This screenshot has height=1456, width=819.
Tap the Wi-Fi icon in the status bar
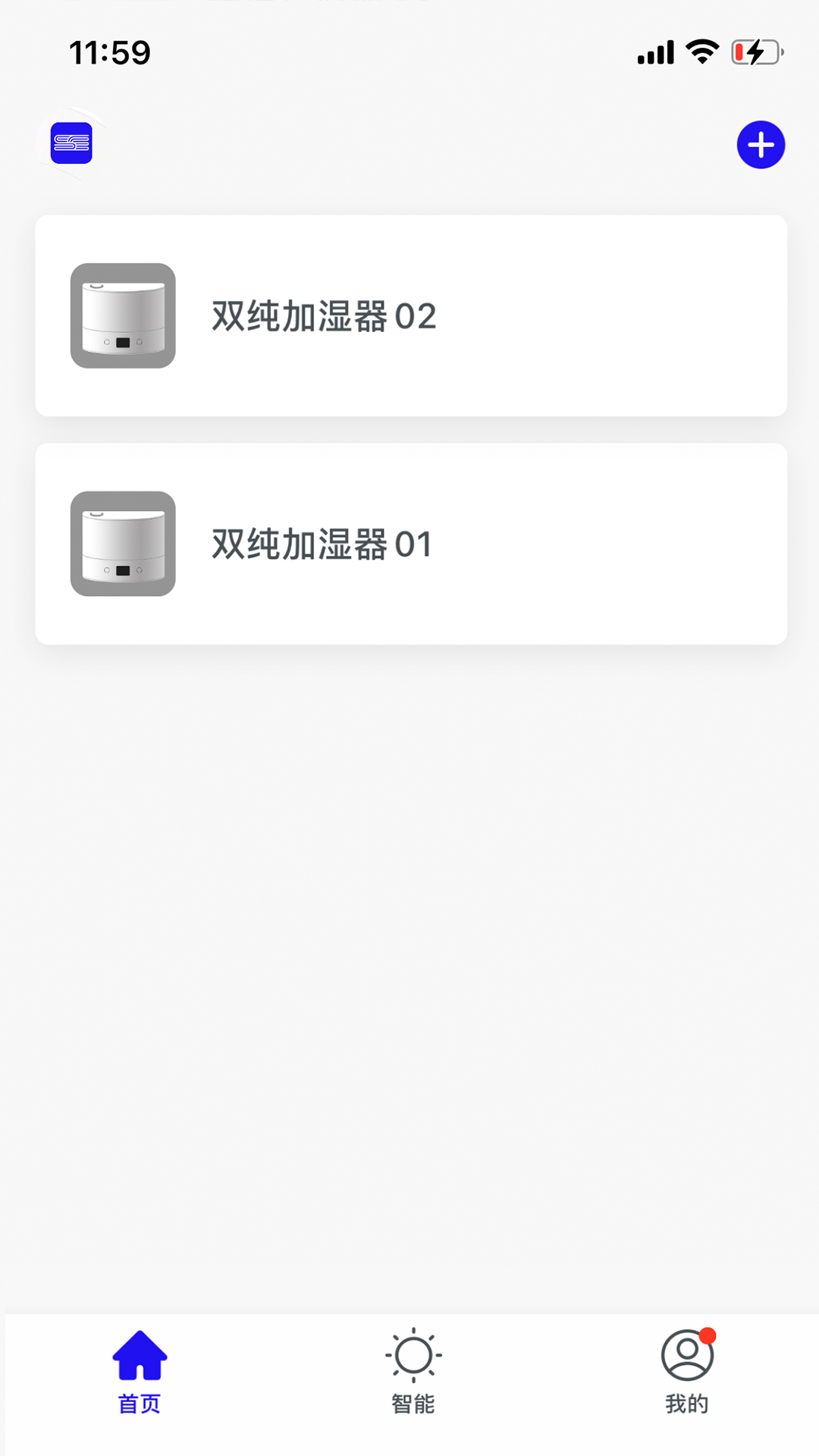point(701,51)
